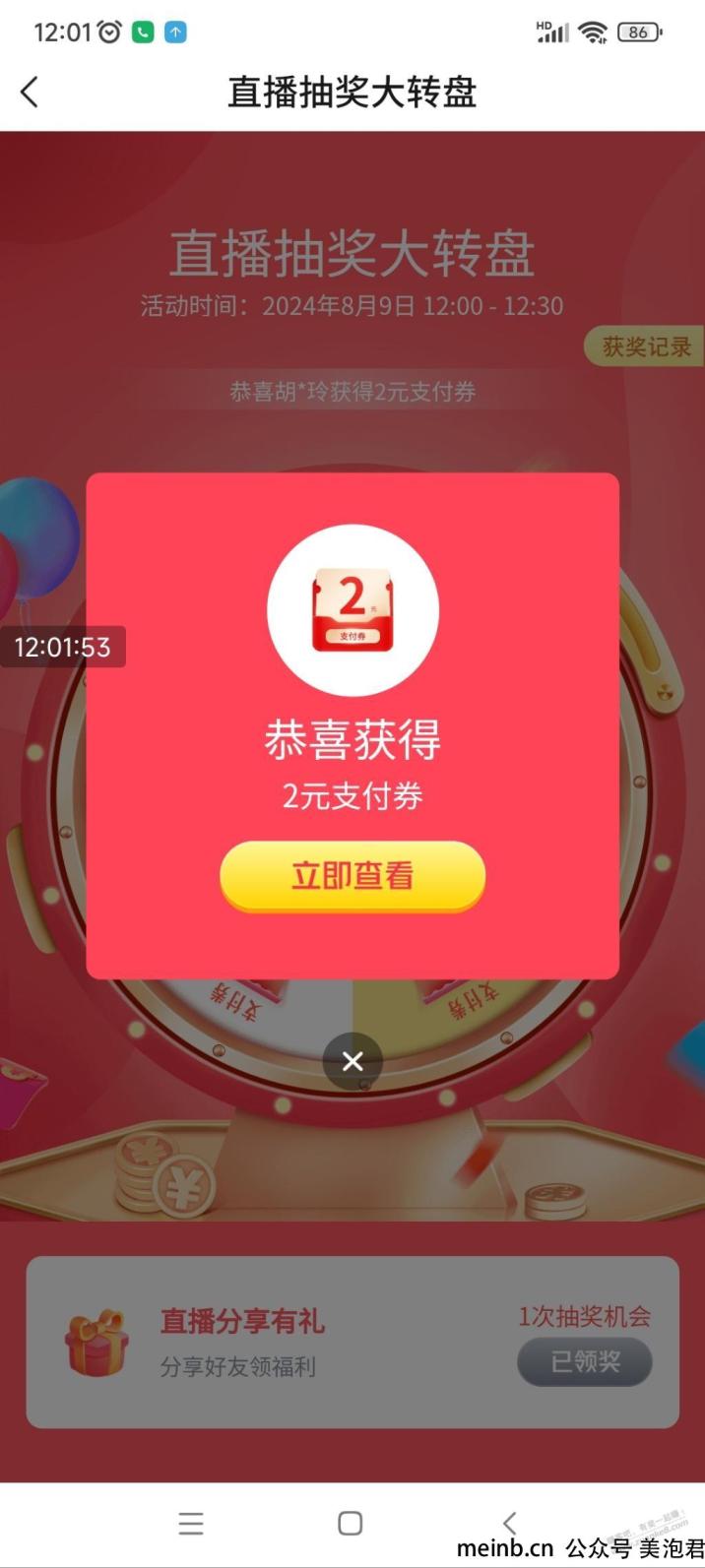
Task: Tap the system home button
Action: (351, 1523)
